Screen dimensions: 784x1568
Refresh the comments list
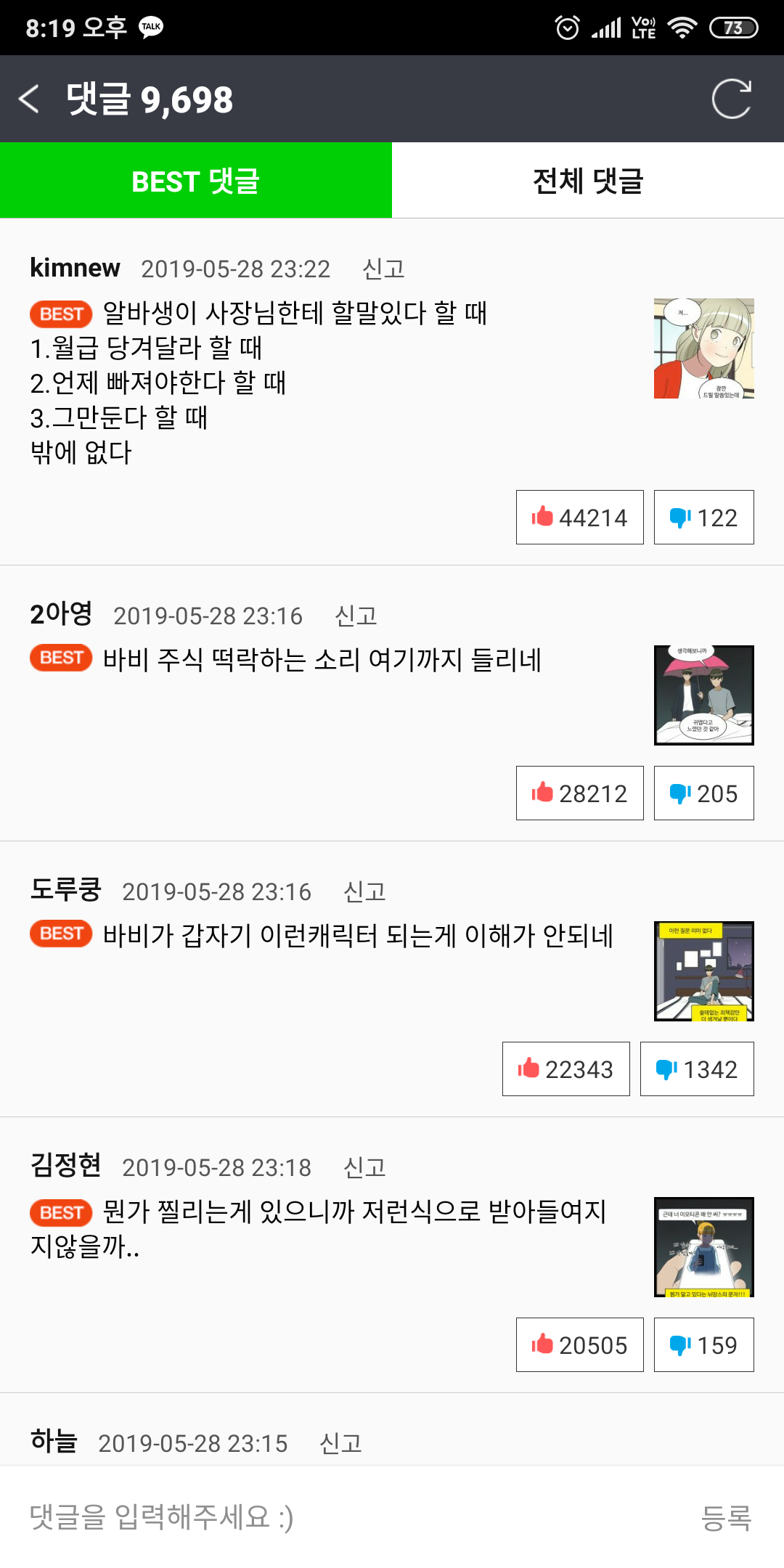(731, 99)
